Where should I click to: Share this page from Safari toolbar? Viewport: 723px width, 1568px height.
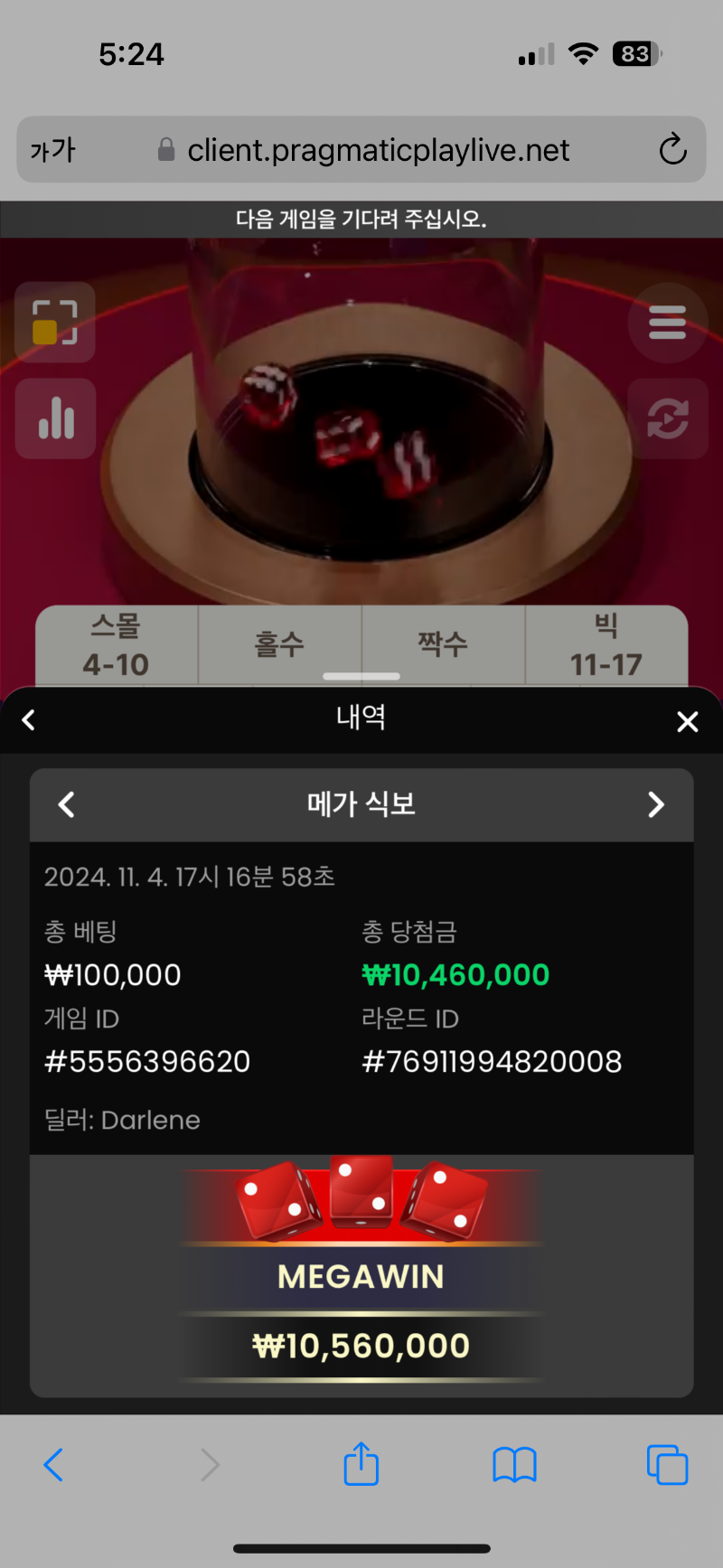361,1464
